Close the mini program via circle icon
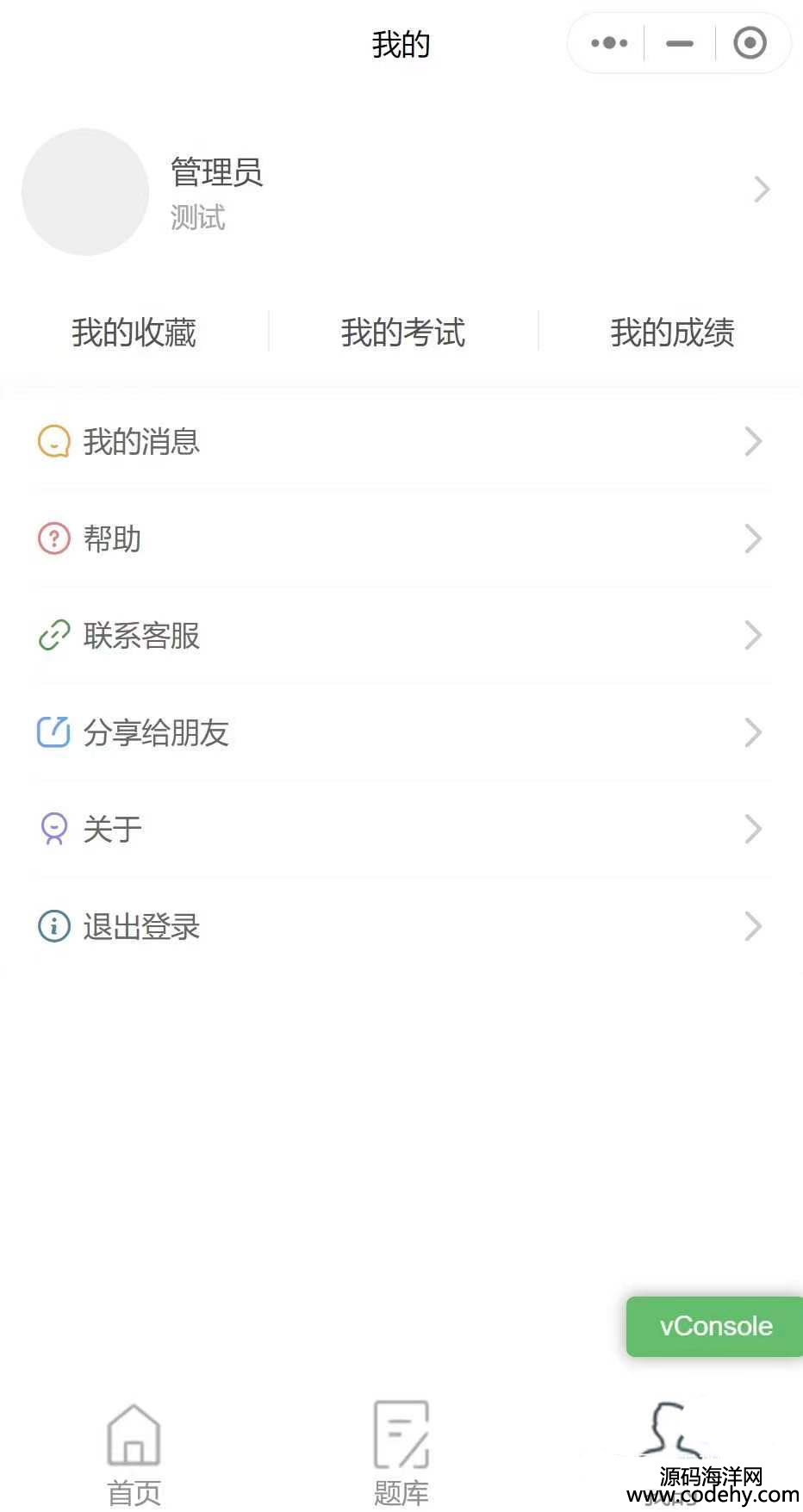 coord(750,42)
